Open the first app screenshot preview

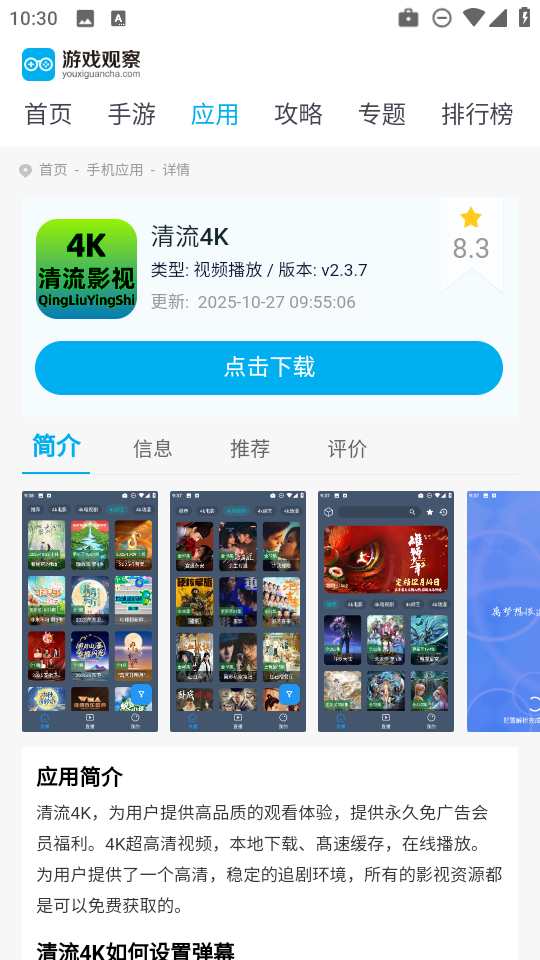pos(90,611)
